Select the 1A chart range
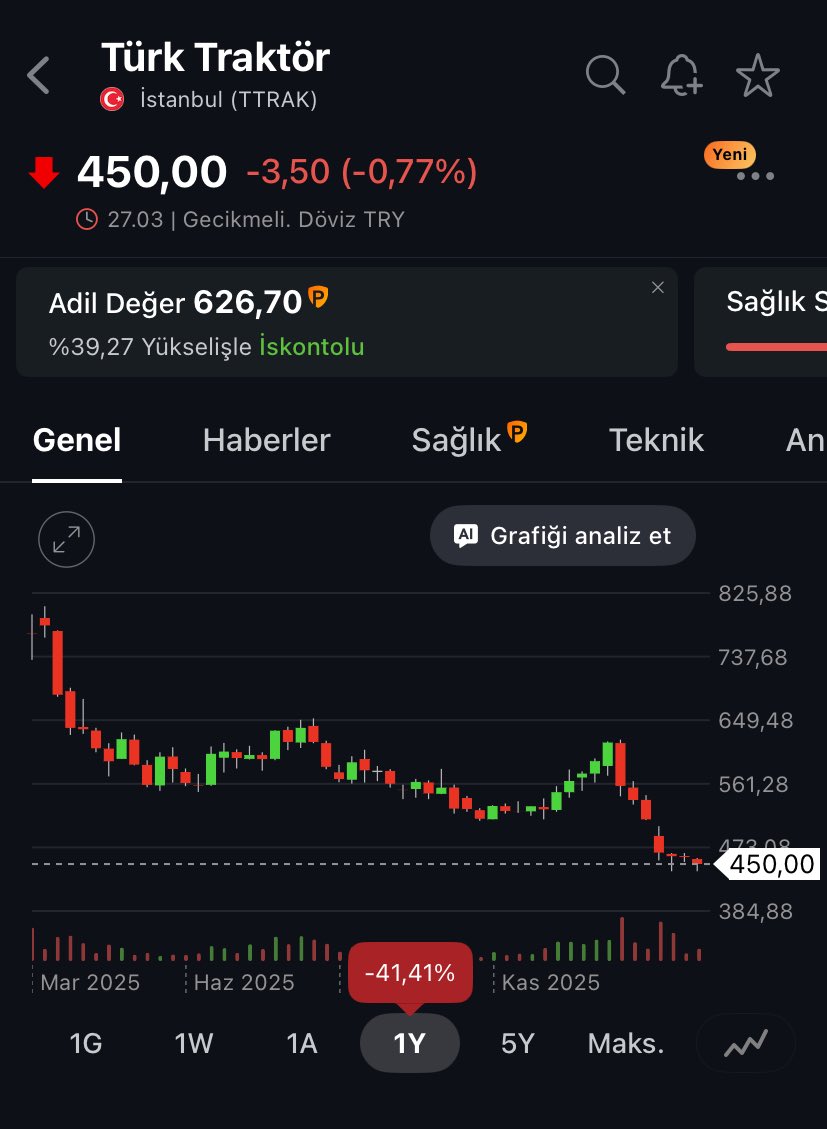 point(302,1044)
